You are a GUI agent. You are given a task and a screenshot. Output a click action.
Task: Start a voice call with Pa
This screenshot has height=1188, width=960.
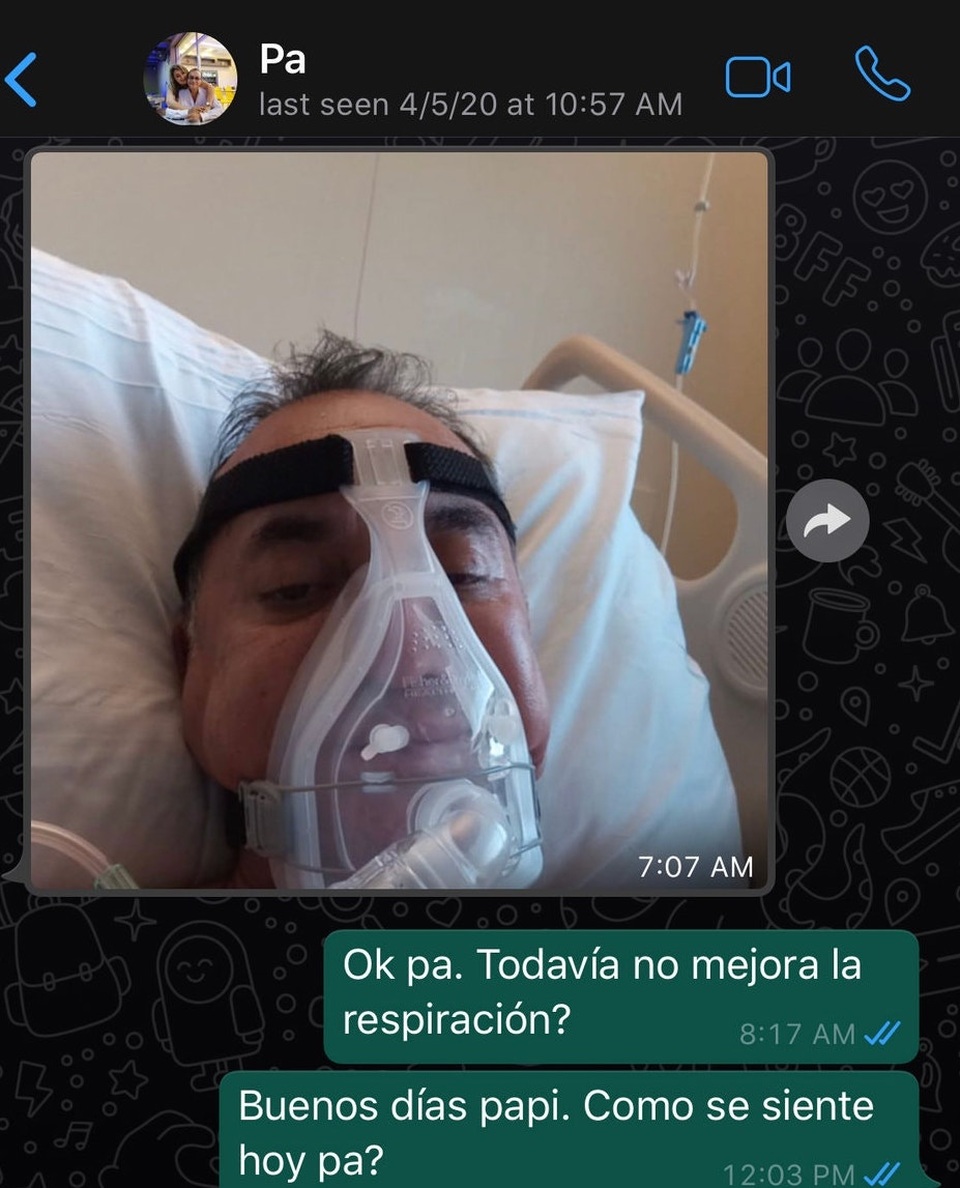(x=882, y=75)
